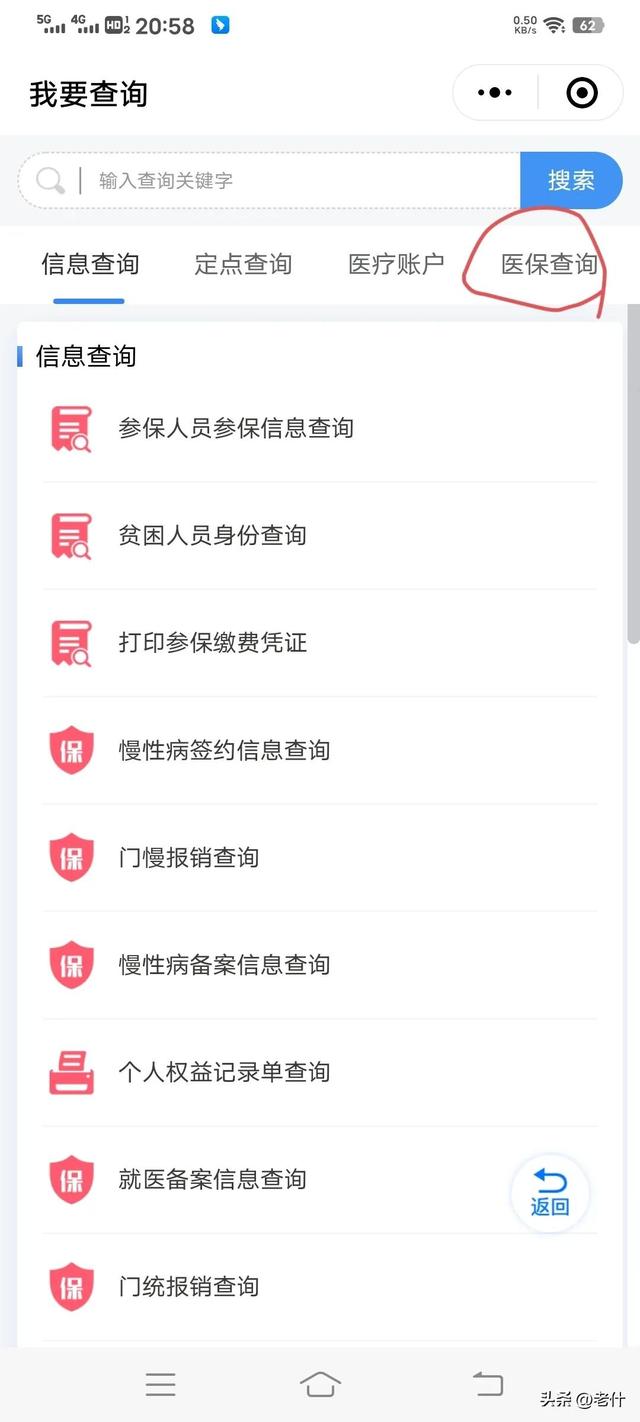Tap the floating 返回 button
The height and width of the screenshot is (1422, 640).
[550, 1192]
